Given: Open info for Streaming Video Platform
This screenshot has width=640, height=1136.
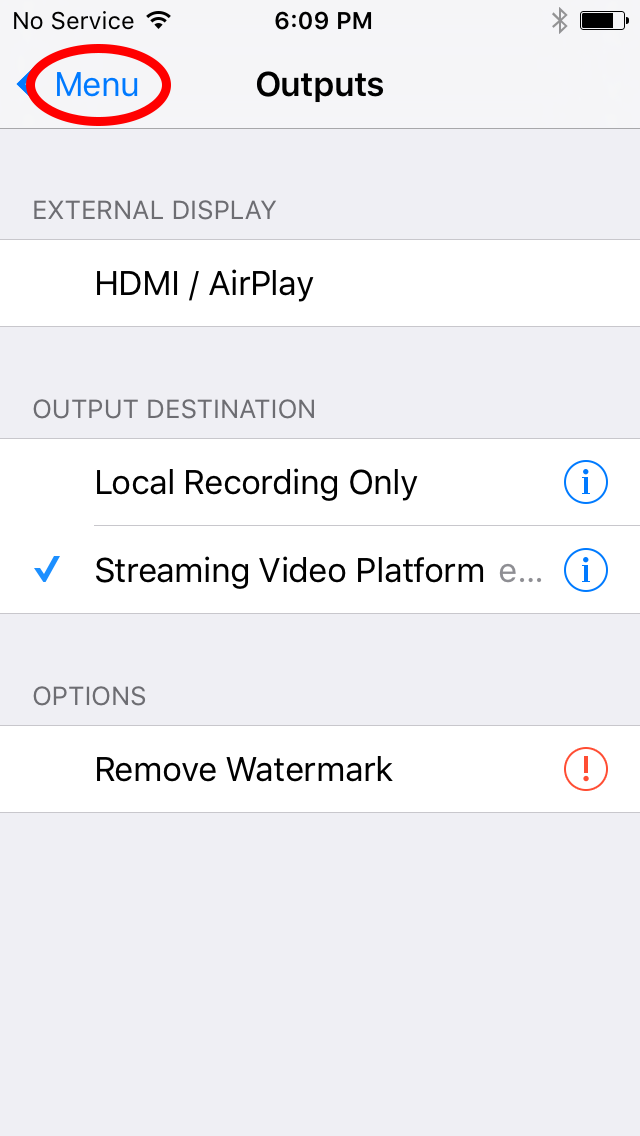Looking at the screenshot, I should pyautogui.click(x=586, y=570).
